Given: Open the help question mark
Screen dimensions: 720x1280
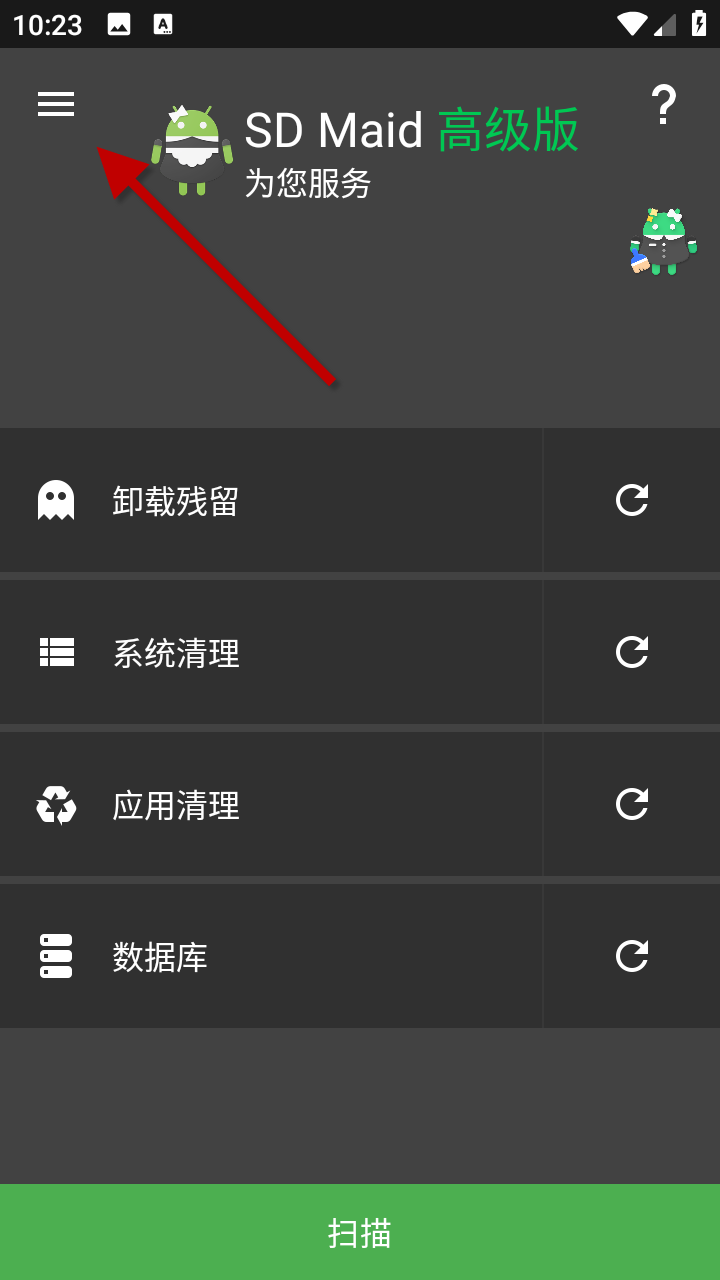Looking at the screenshot, I should tap(663, 104).
